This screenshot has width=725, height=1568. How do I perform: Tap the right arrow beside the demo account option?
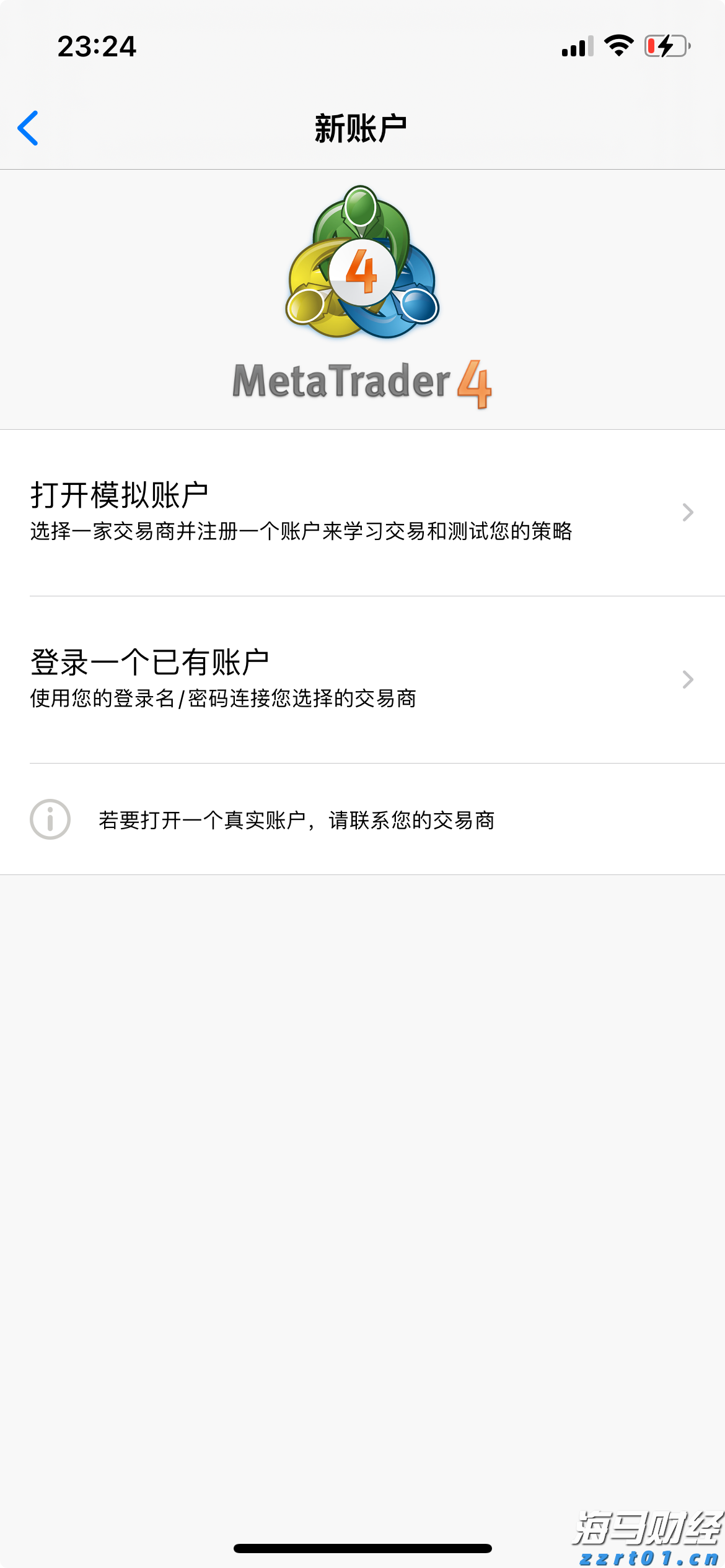tap(687, 512)
